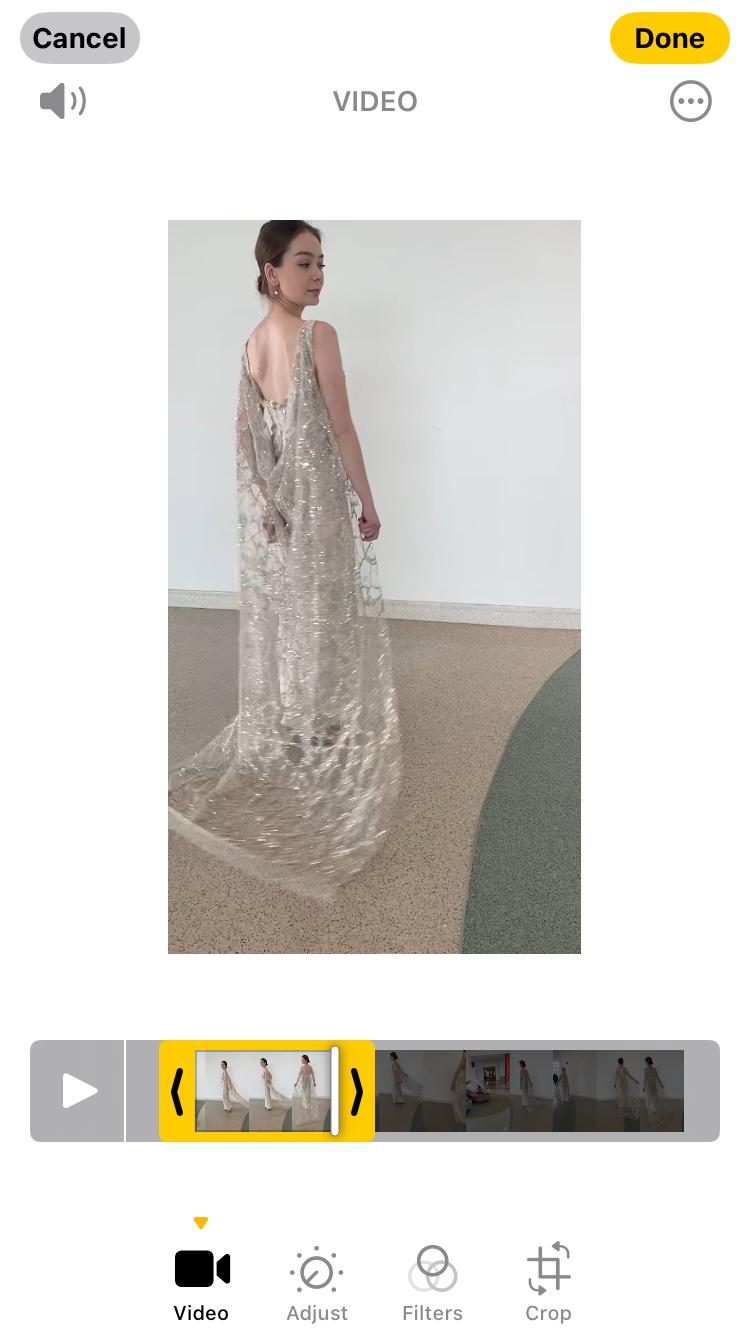
Task: Switch to the Adjust tab
Action: point(317,1285)
